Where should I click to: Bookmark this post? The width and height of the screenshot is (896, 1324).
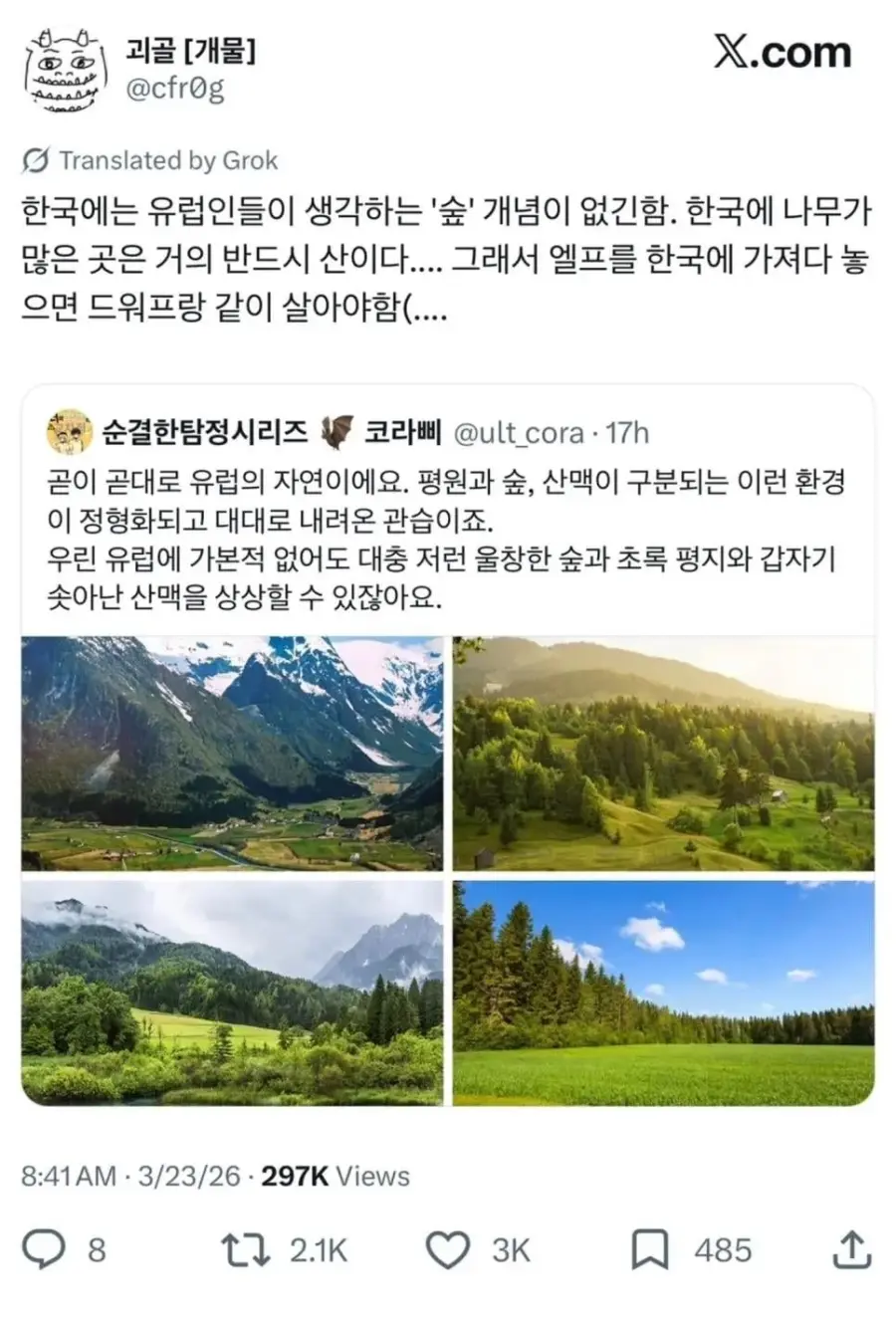650,1250
